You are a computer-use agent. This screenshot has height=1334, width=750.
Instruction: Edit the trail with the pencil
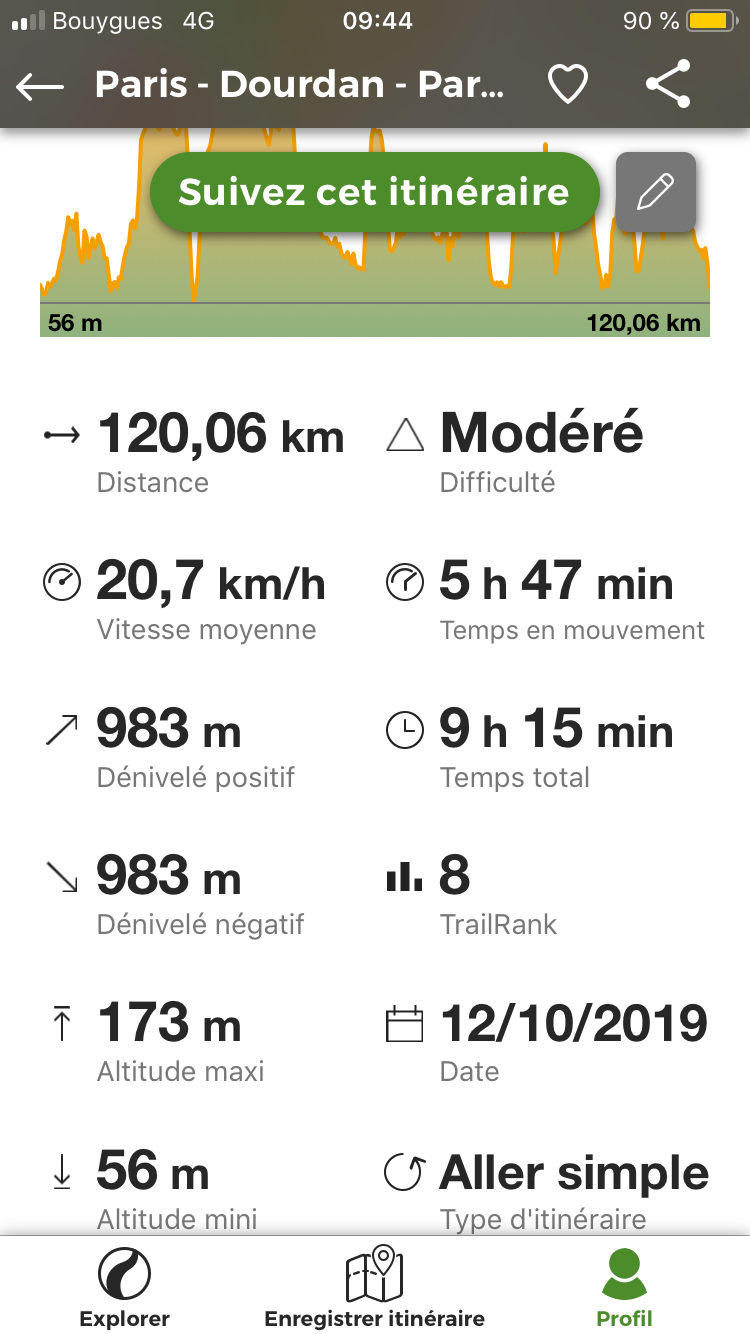pyautogui.click(x=655, y=192)
